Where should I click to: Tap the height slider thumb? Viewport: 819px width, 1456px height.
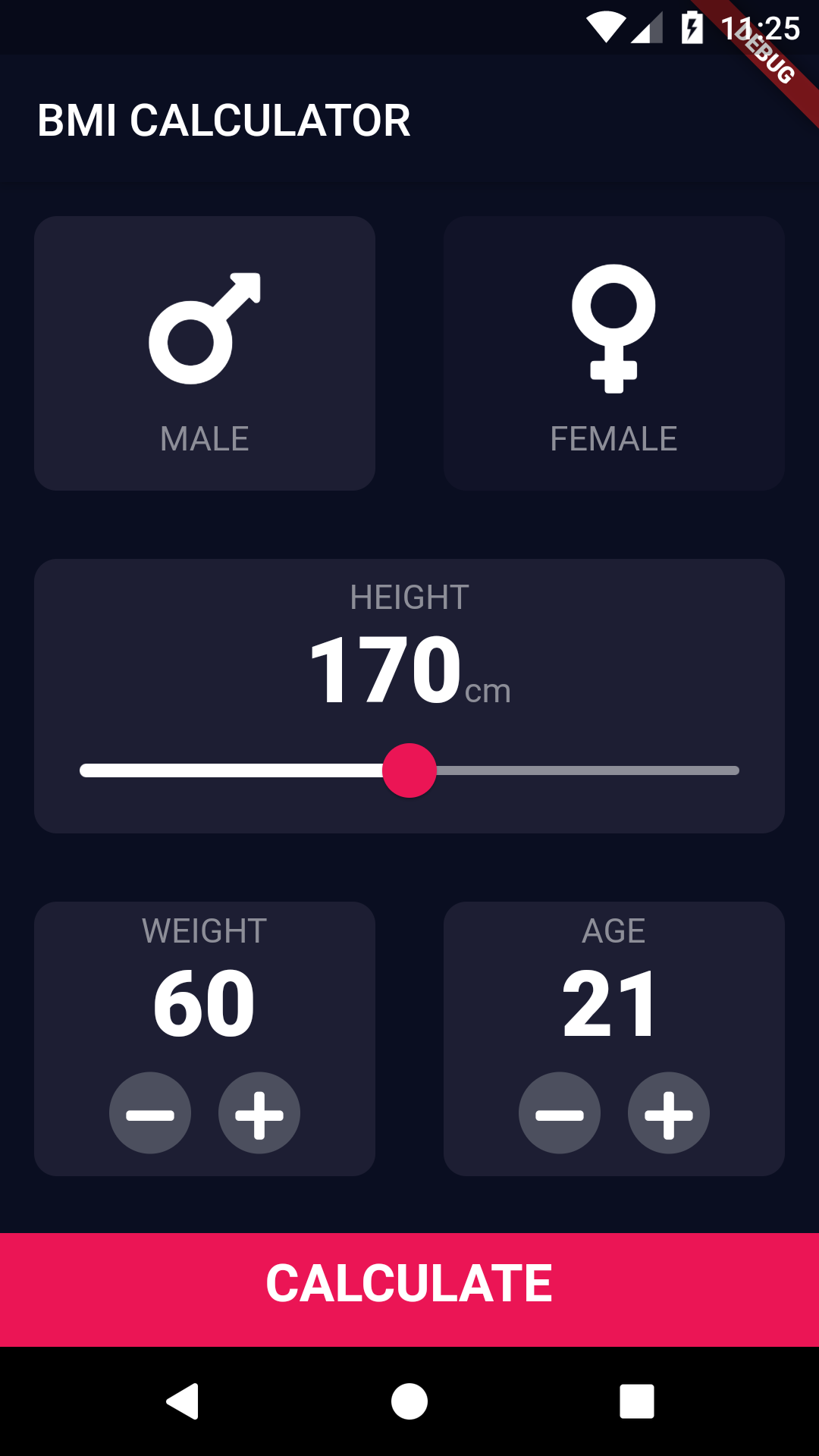click(409, 770)
